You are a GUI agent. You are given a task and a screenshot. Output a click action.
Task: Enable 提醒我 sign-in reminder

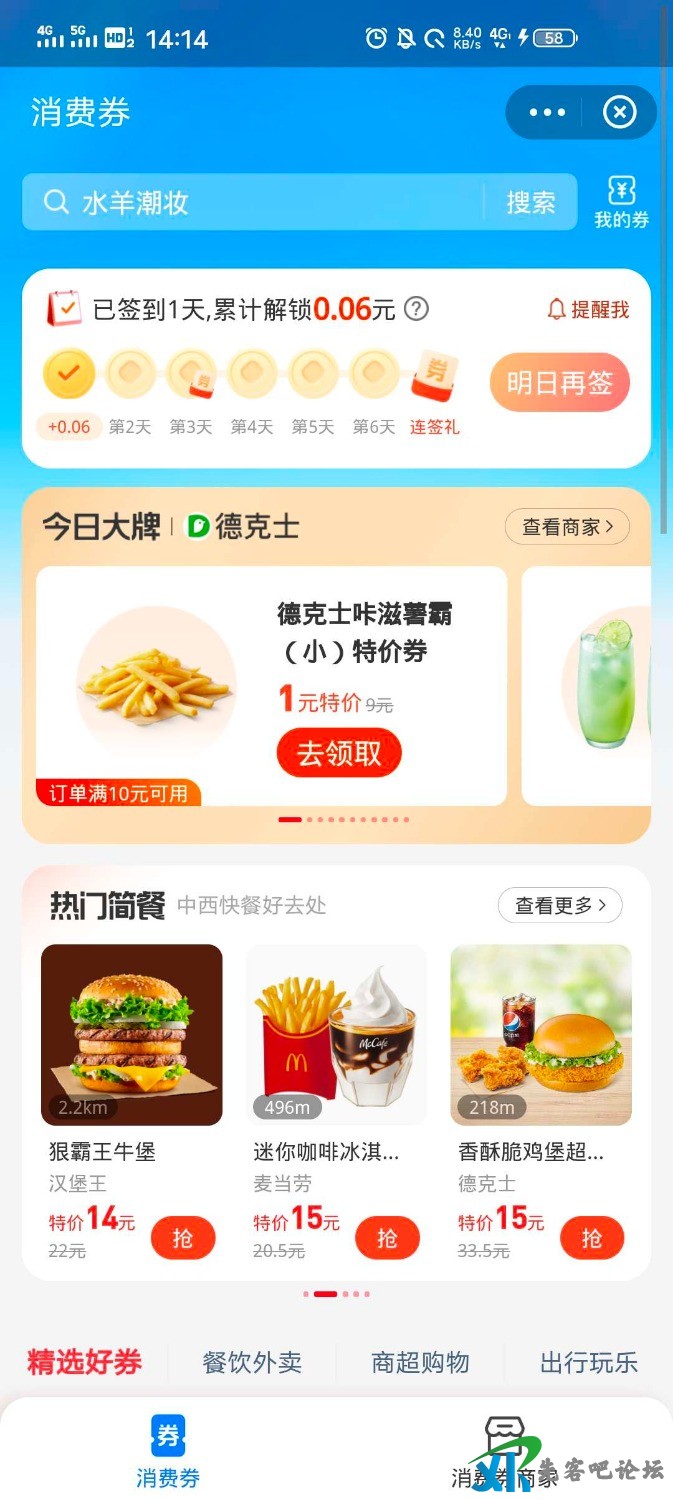coord(588,310)
